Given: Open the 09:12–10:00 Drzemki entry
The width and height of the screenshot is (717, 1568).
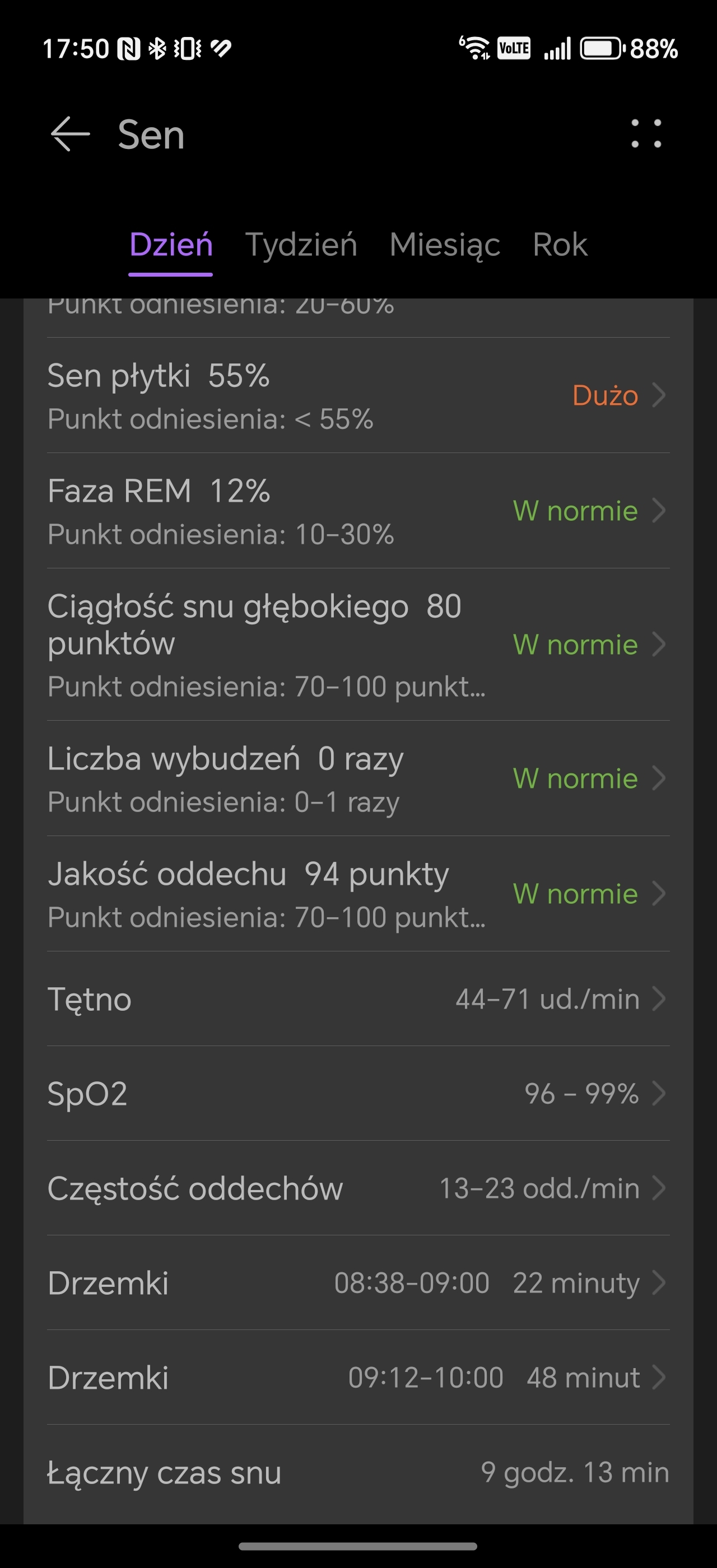Looking at the screenshot, I should click(x=358, y=1377).
